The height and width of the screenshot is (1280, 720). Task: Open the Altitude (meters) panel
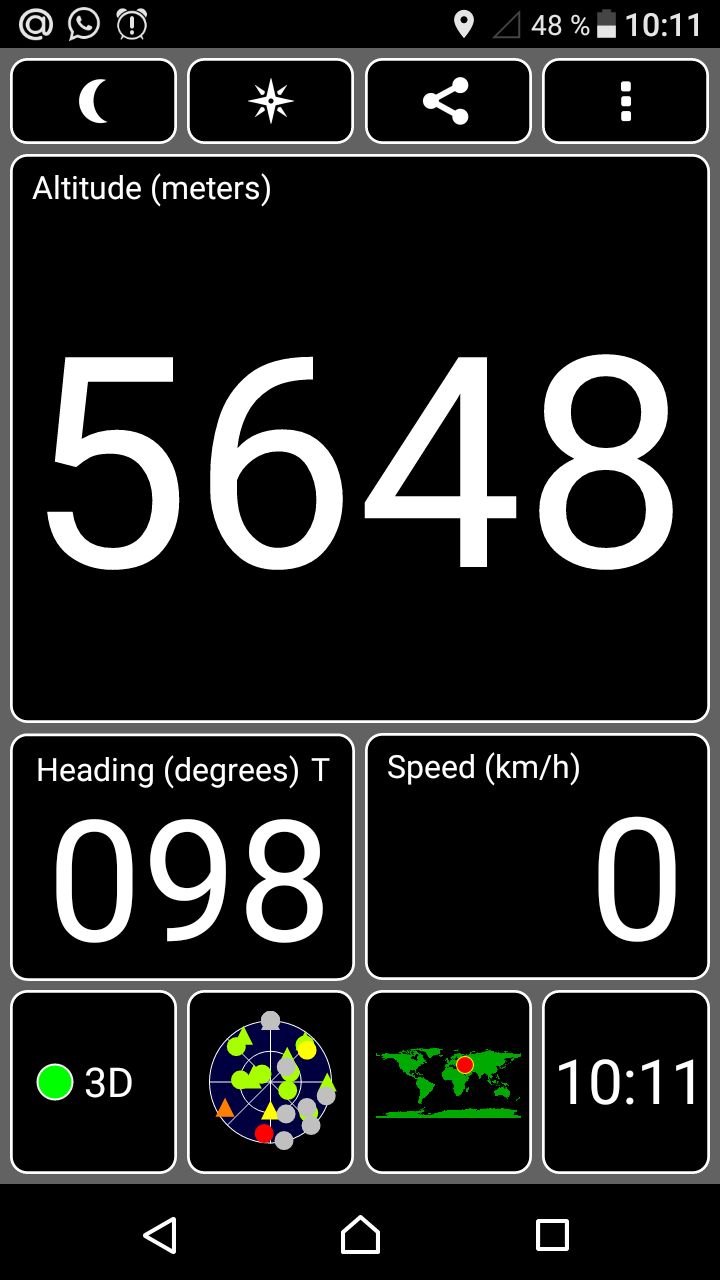point(360,438)
